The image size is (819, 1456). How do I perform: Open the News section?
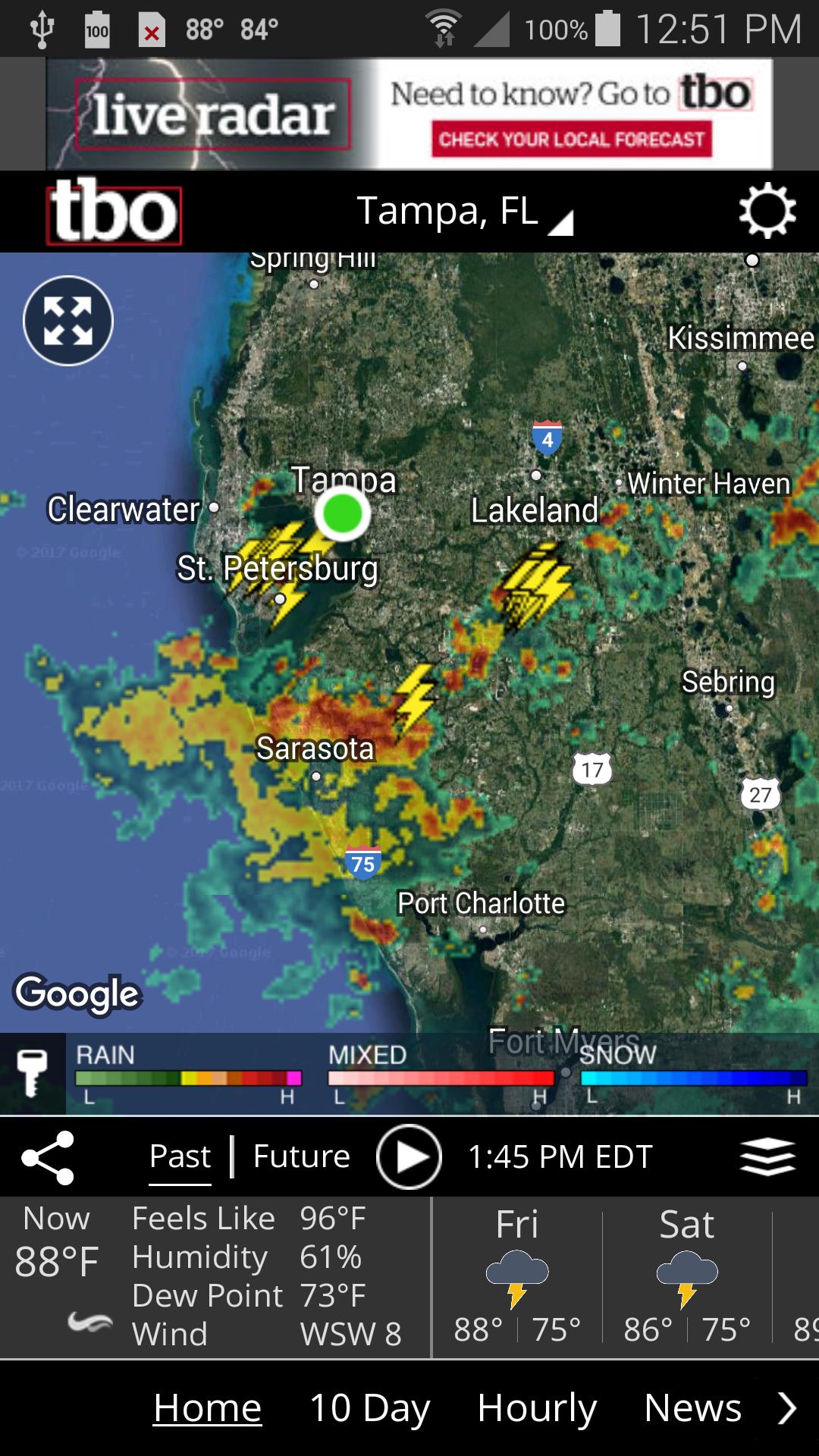tap(692, 1407)
